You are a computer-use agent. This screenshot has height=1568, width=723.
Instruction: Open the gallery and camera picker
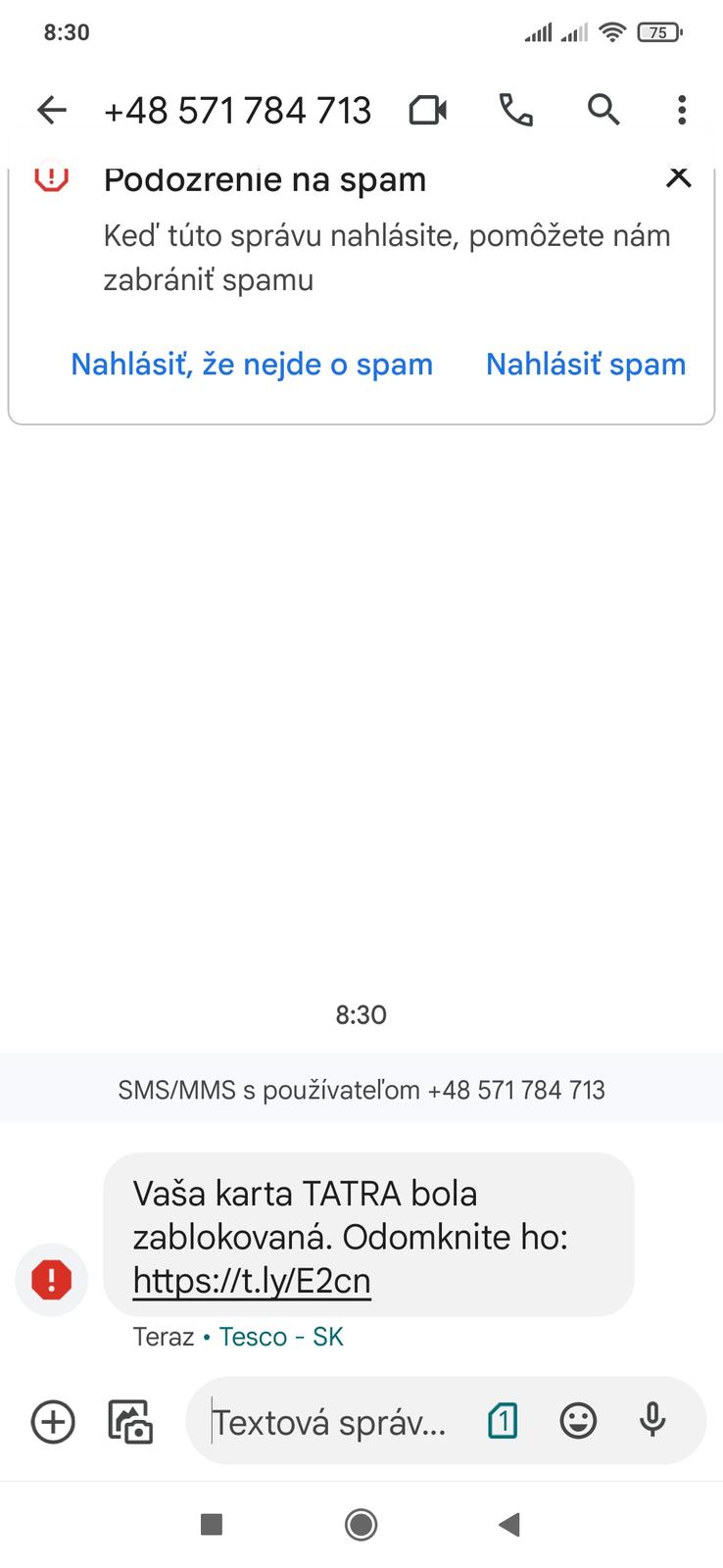[130, 1421]
